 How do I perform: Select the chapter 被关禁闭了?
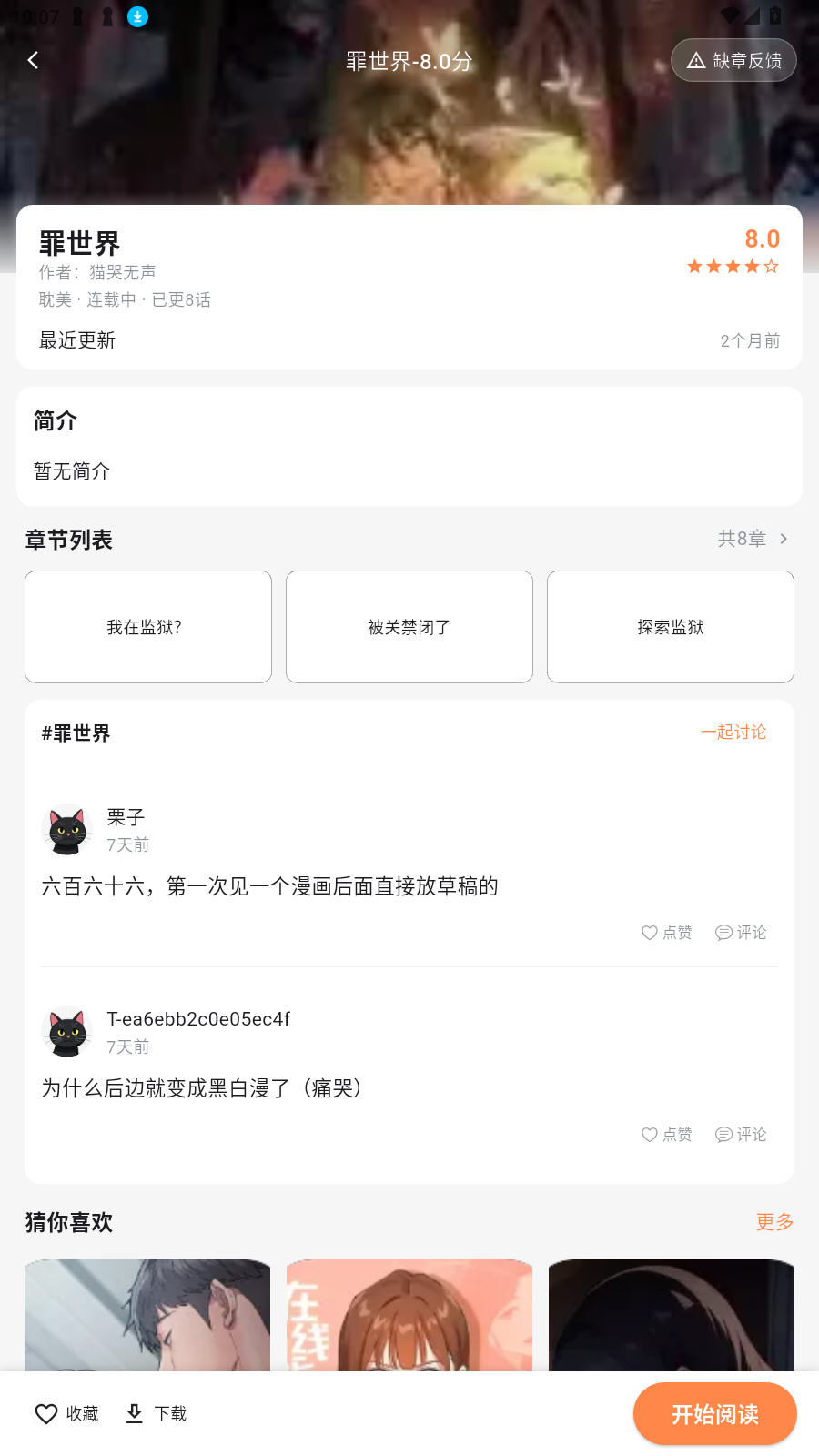point(409,627)
